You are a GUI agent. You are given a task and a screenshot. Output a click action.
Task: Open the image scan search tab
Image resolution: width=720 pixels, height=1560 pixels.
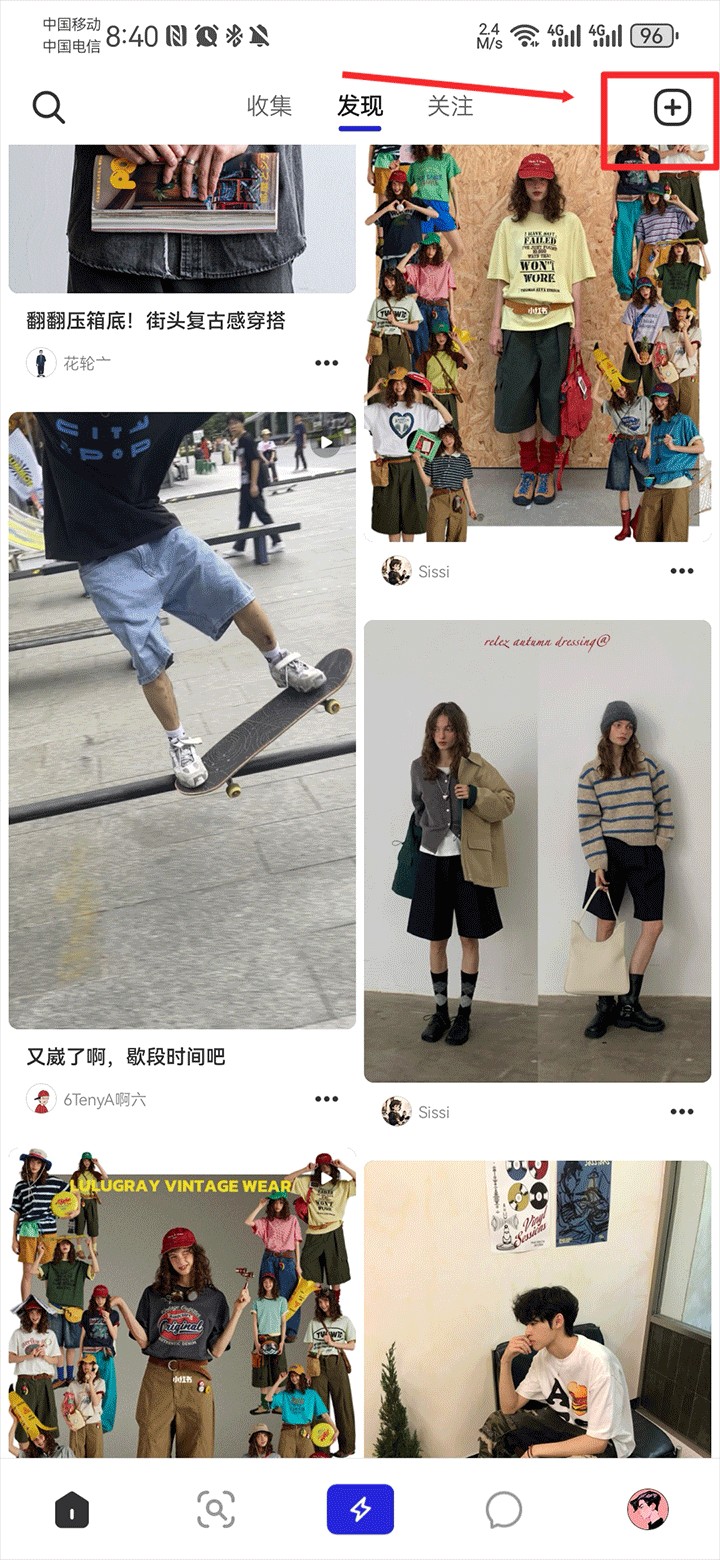215,1509
